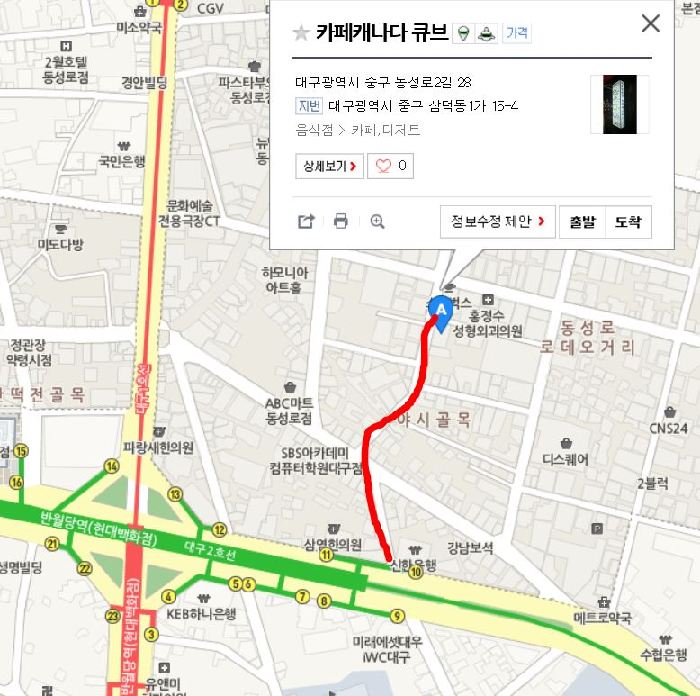The height and width of the screenshot is (696, 700).
Task: Zoom in using the magnifier icon
Action: (377, 221)
